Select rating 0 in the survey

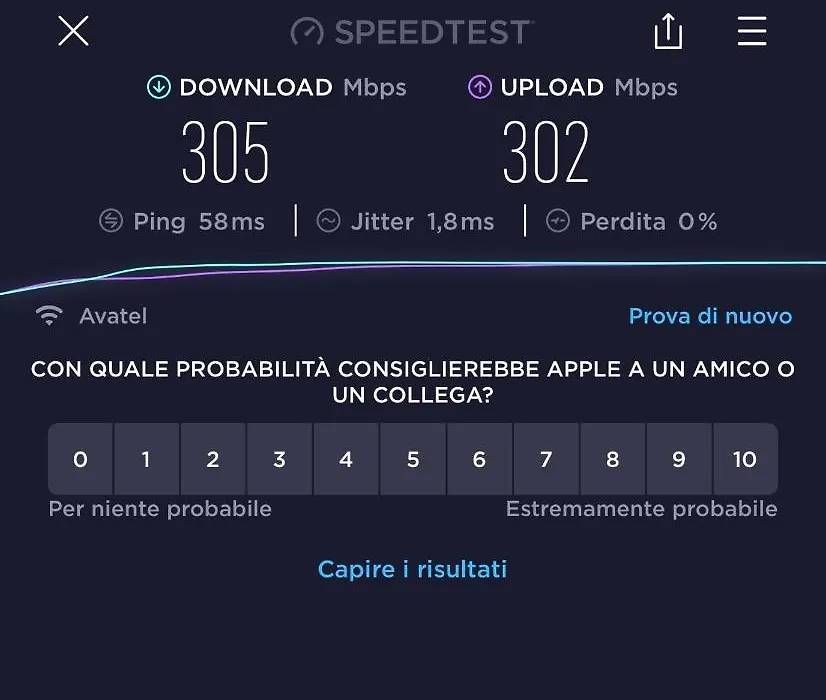(x=80, y=459)
